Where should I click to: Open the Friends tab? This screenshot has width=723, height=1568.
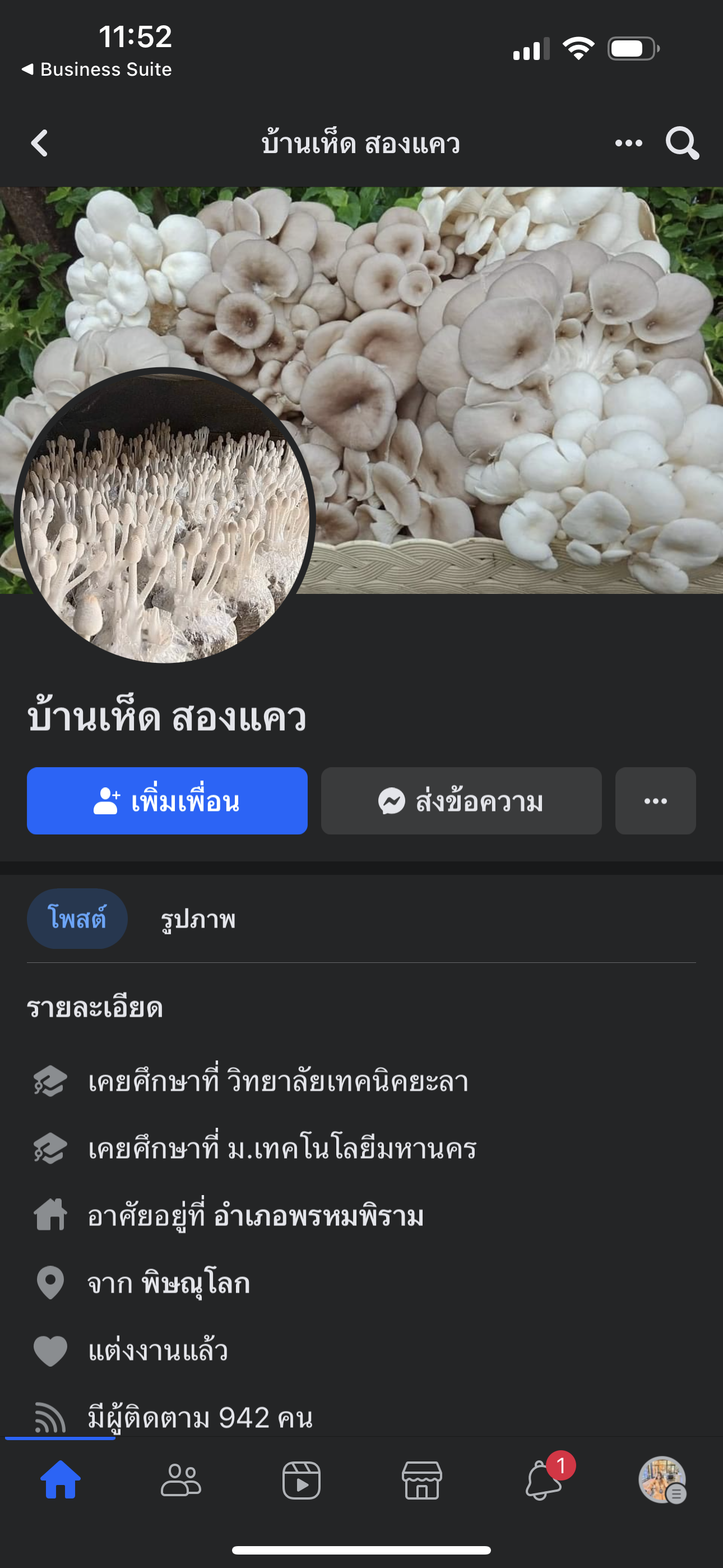tap(180, 1481)
